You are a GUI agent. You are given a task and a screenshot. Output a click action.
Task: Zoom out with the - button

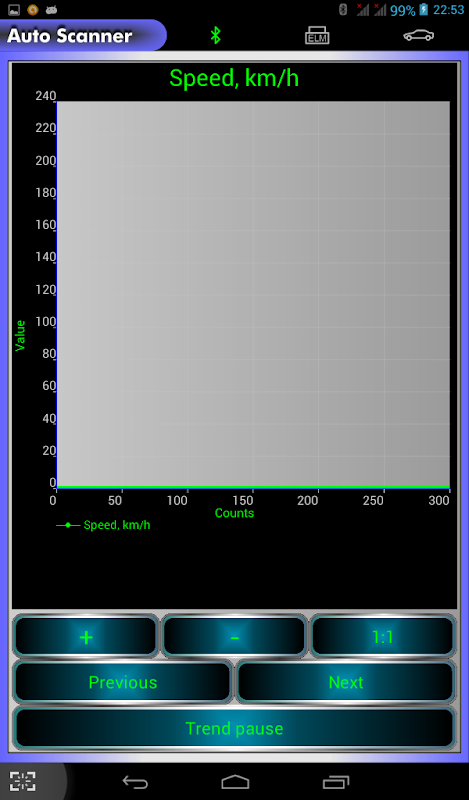234,636
